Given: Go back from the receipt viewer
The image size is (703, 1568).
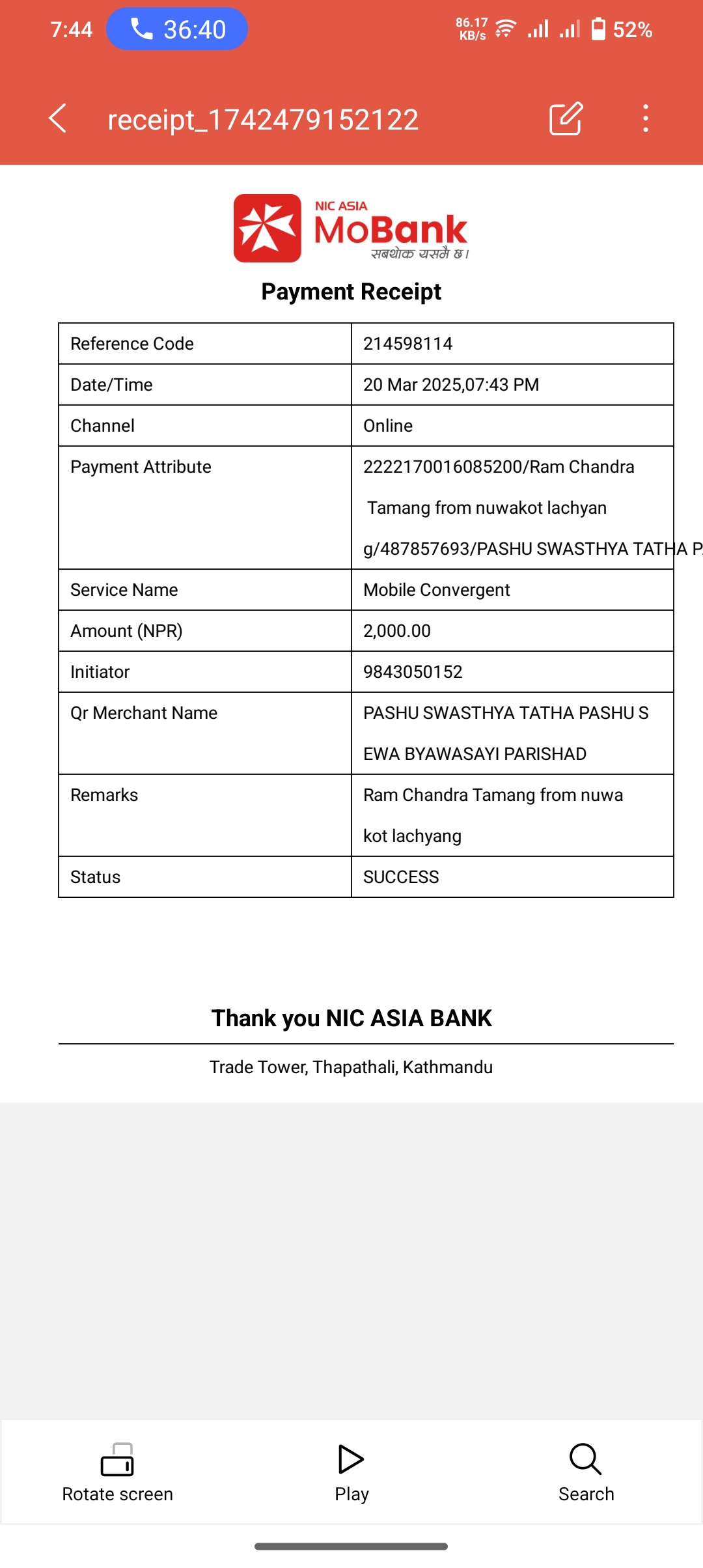Looking at the screenshot, I should (58, 119).
